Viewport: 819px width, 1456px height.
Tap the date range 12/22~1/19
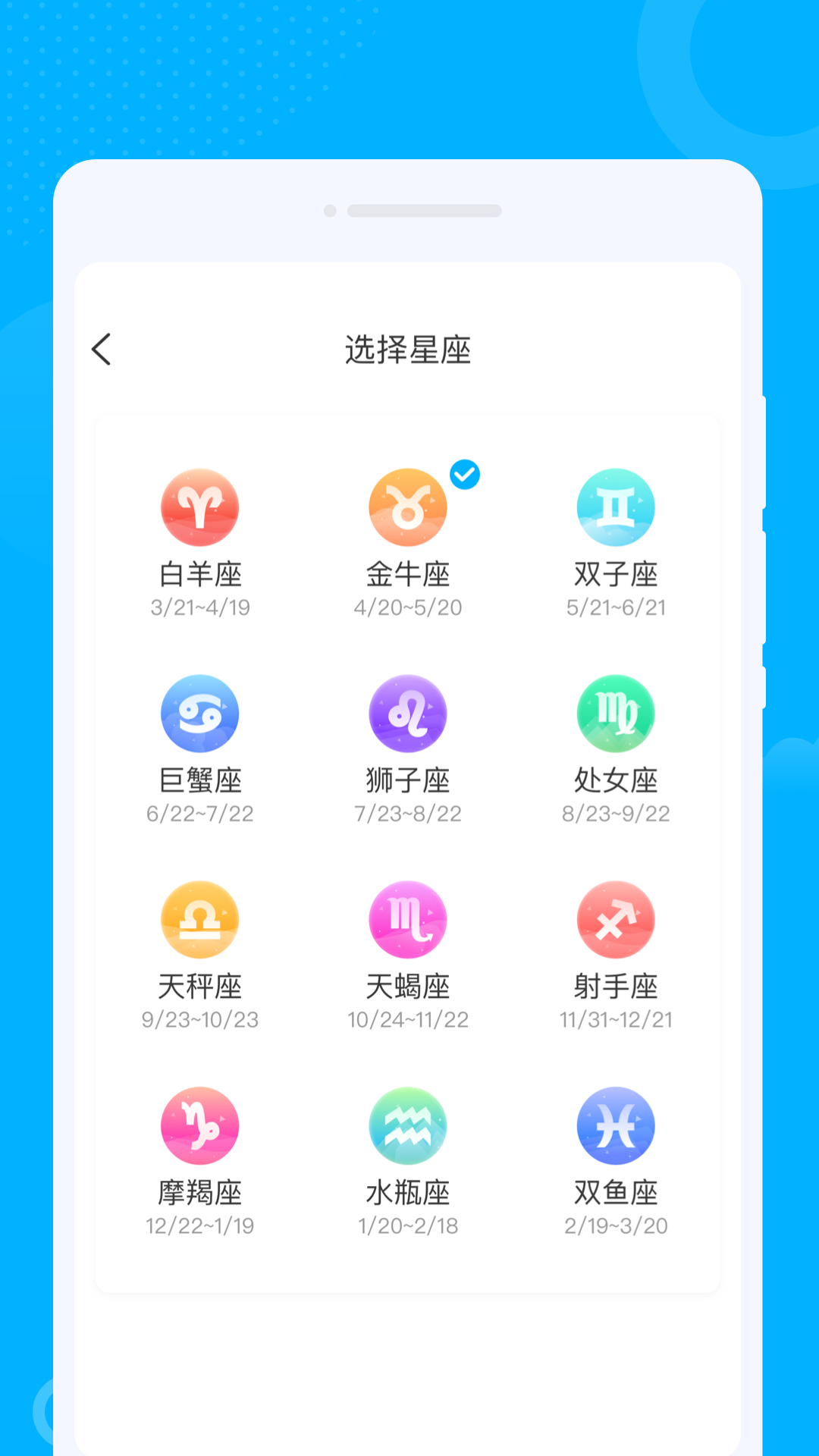pyautogui.click(x=200, y=1225)
